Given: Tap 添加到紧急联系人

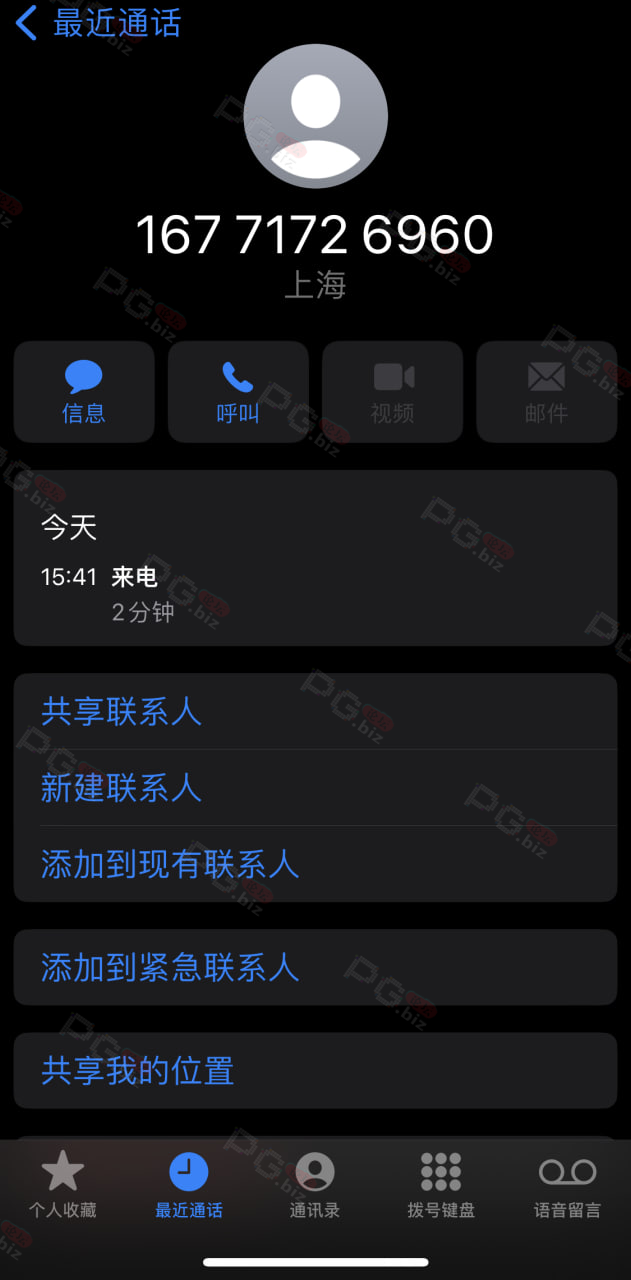Looking at the screenshot, I should 315,967.
